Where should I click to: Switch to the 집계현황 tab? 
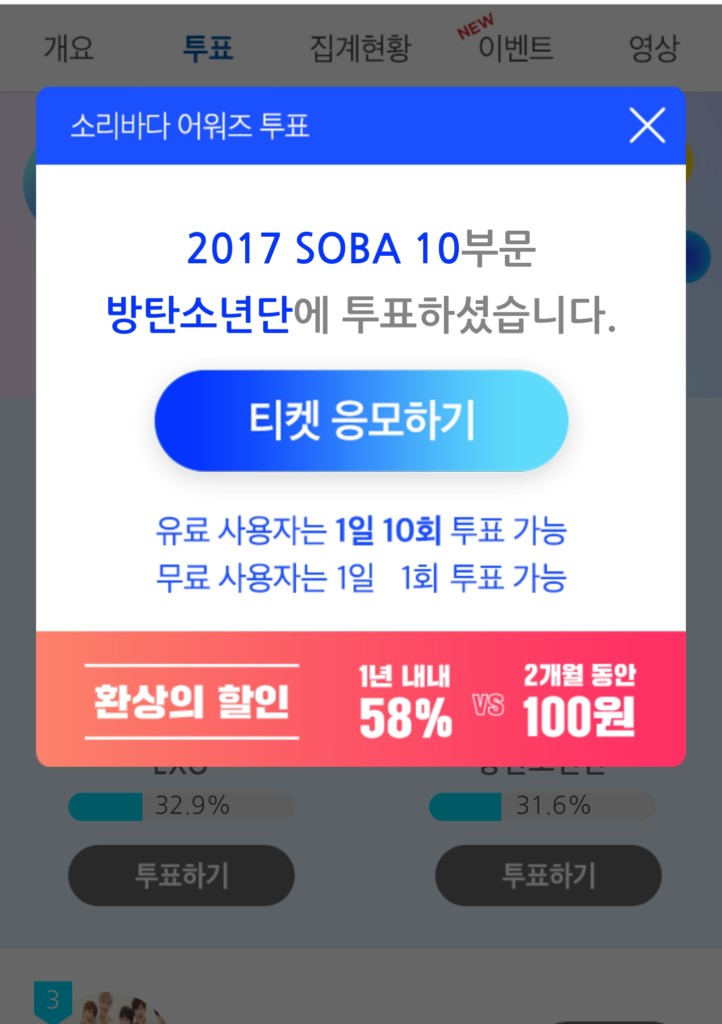tap(360, 48)
